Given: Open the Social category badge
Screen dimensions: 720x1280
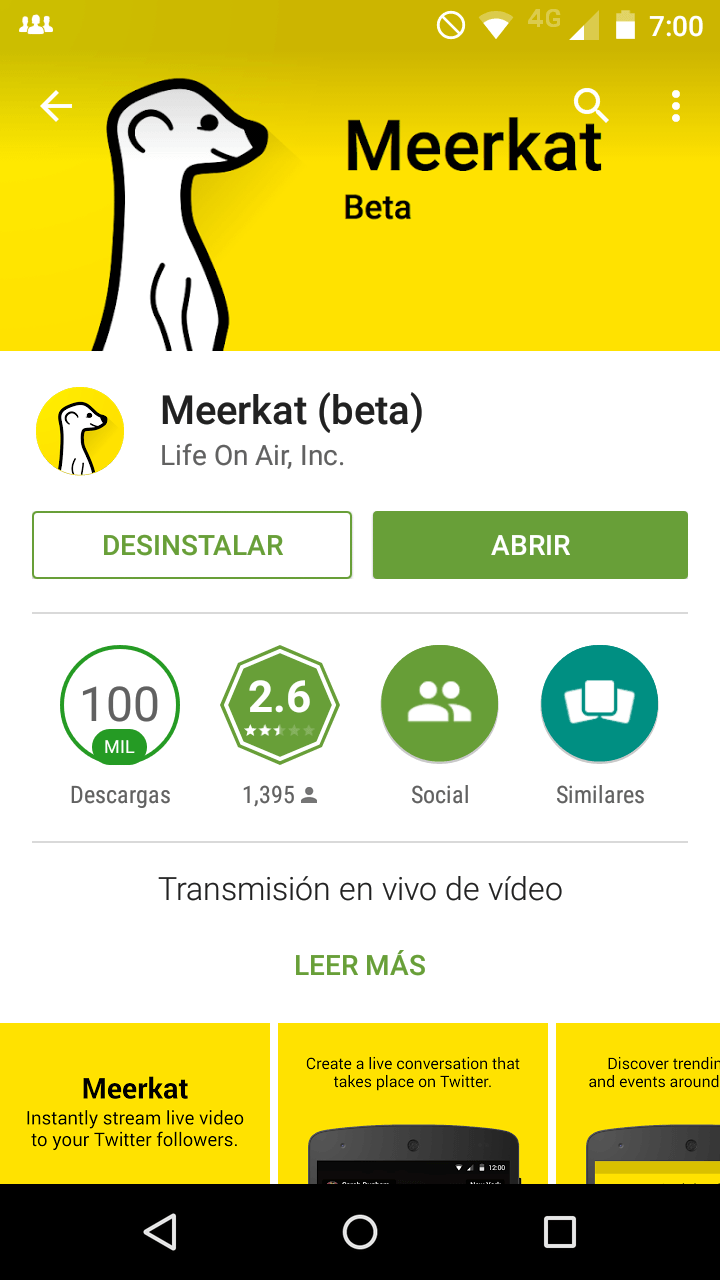Looking at the screenshot, I should 440,705.
